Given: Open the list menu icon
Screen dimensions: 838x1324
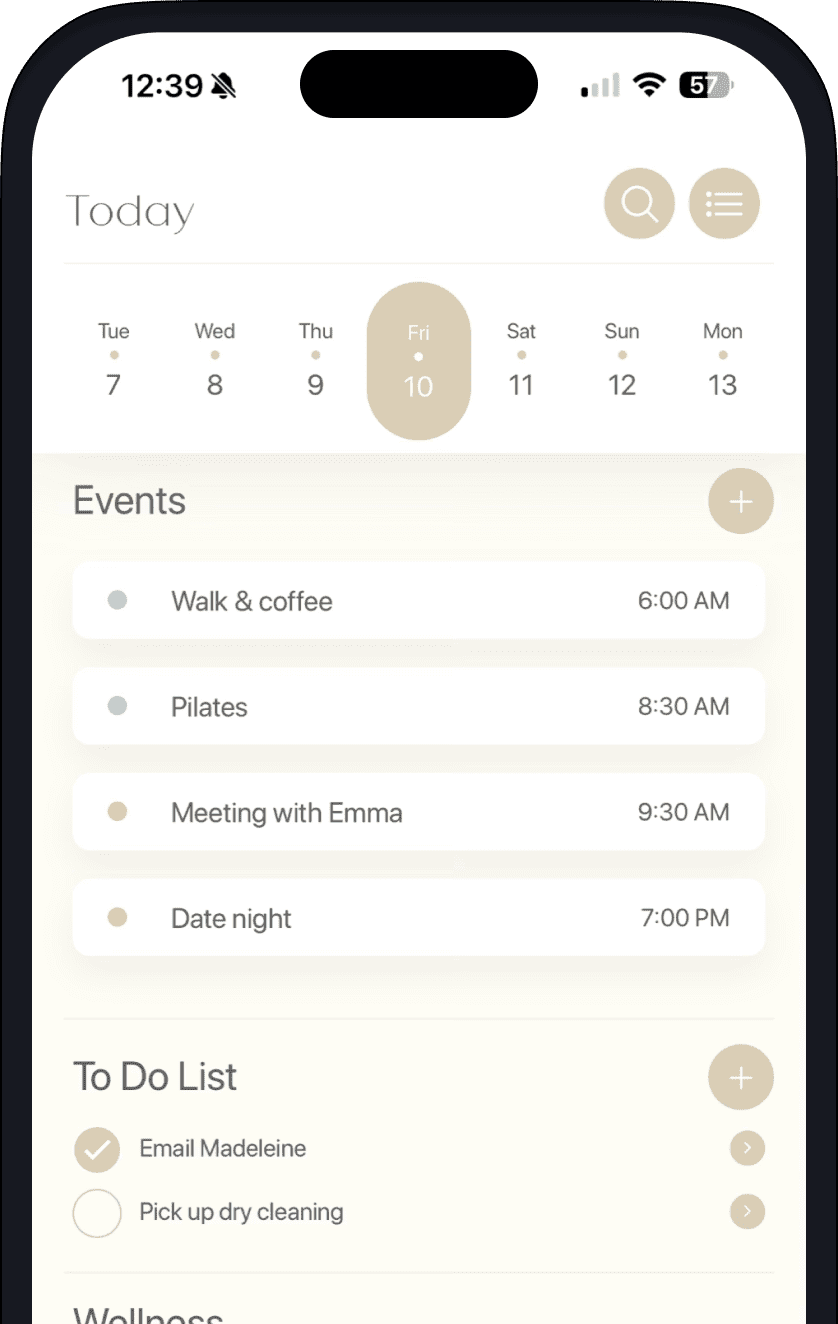Looking at the screenshot, I should pos(724,204).
